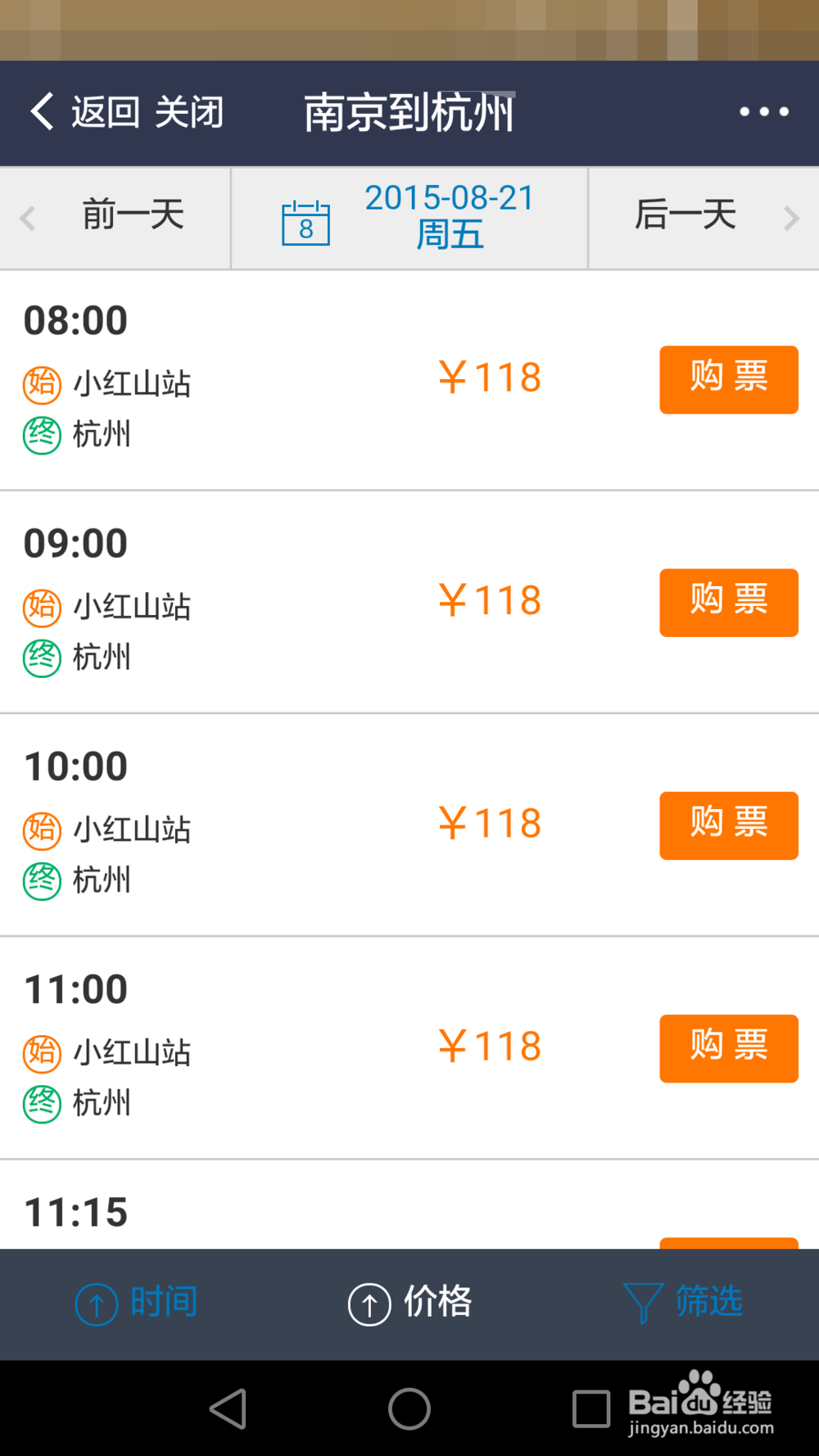Tap 关闭 to close the page
The image size is (819, 1456).
click(189, 111)
